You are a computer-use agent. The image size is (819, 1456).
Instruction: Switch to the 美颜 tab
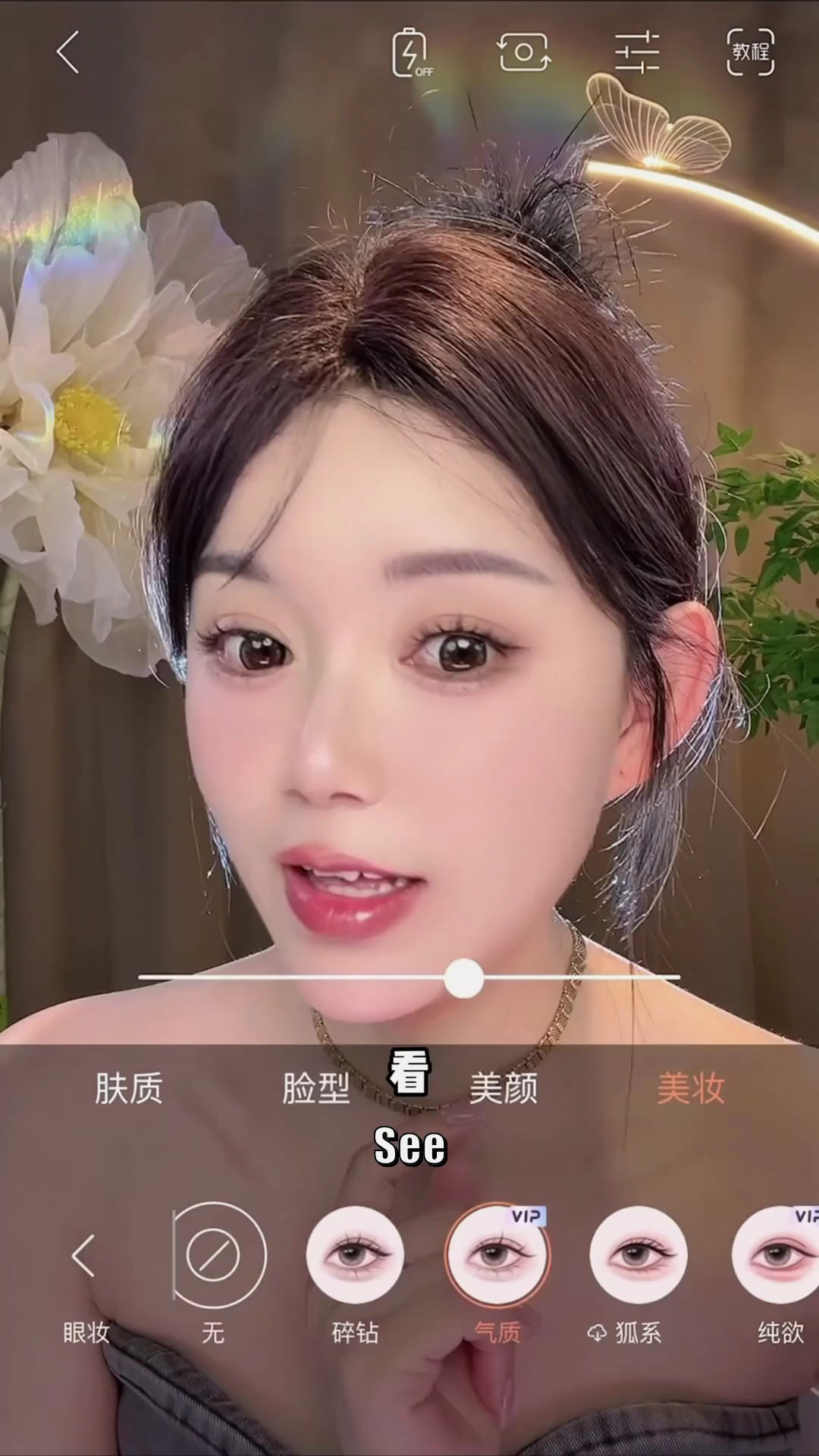(504, 1088)
